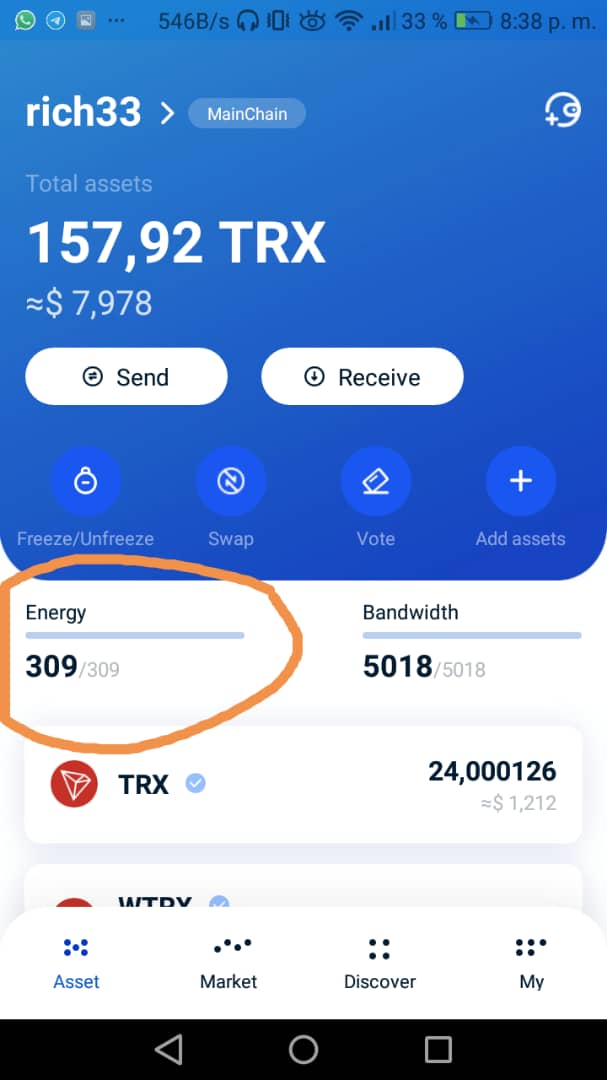Tap the Send button
The height and width of the screenshot is (1080, 607).
126,377
